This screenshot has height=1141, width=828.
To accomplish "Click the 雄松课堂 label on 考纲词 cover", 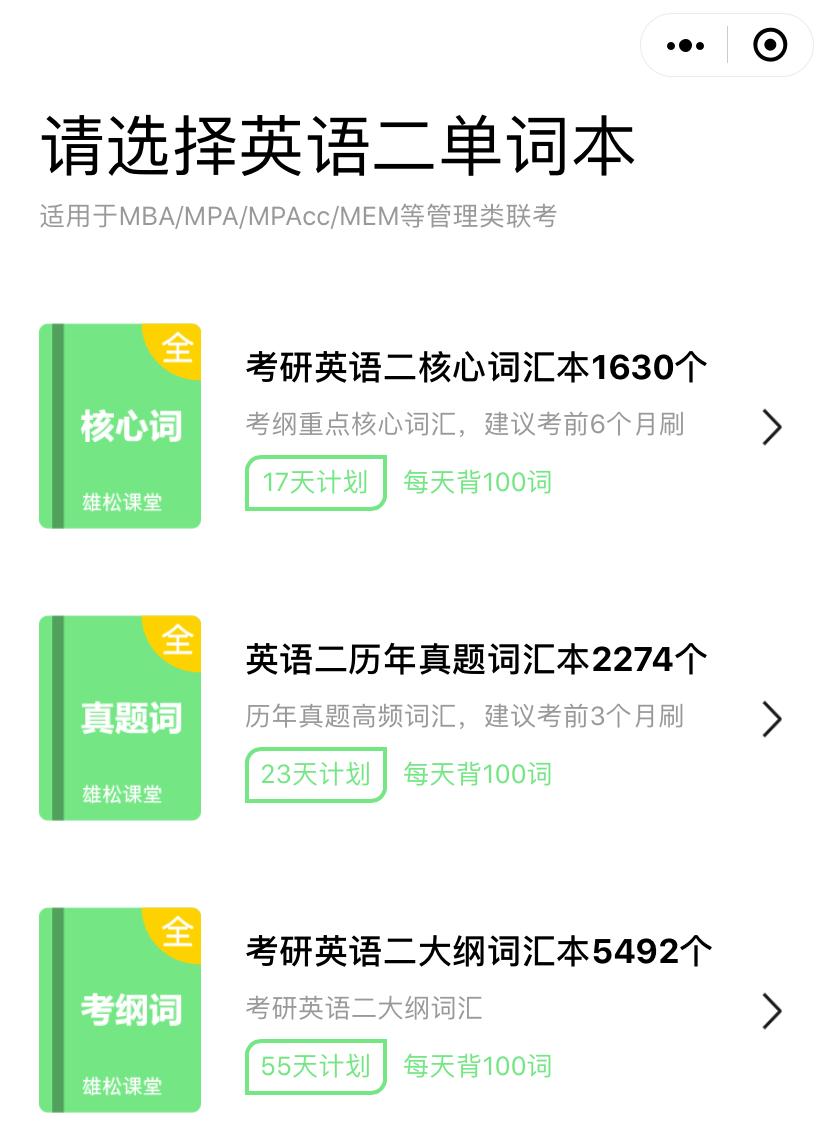I will 120,1087.
